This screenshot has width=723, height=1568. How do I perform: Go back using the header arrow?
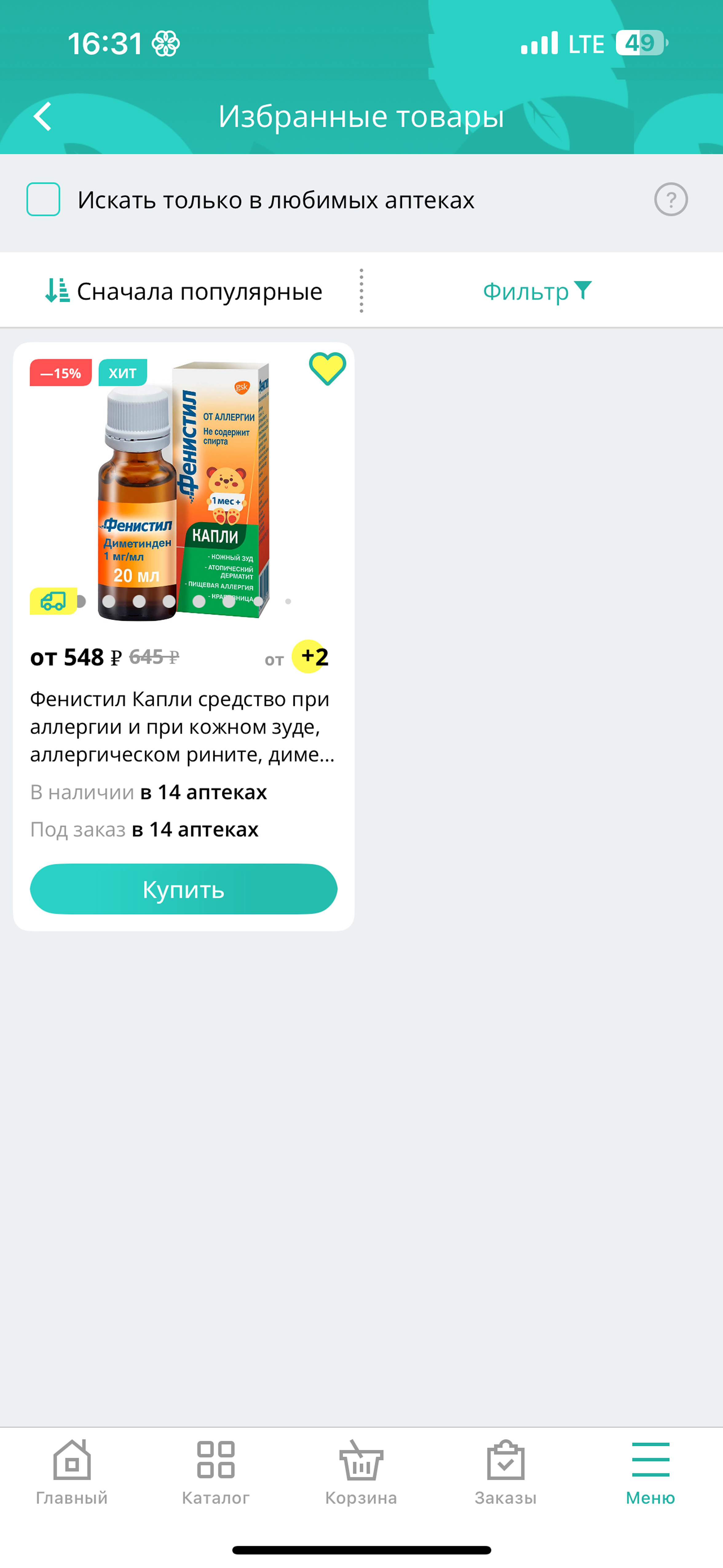click(x=43, y=116)
